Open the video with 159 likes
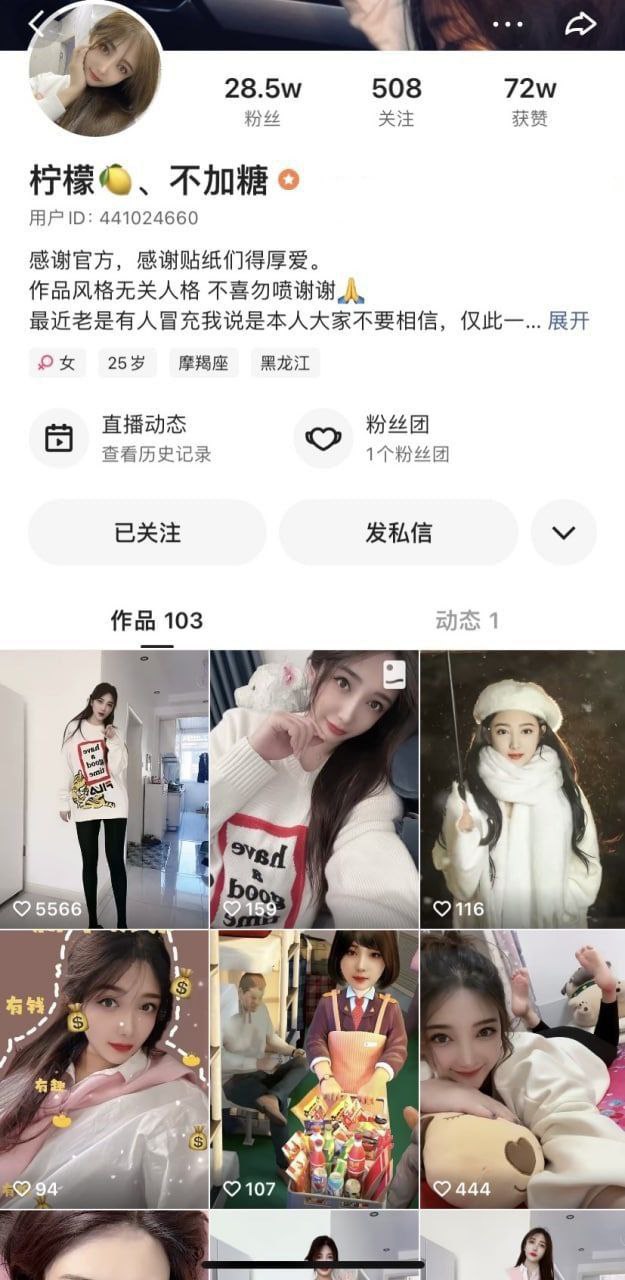This screenshot has width=625, height=1280. [x=314, y=788]
